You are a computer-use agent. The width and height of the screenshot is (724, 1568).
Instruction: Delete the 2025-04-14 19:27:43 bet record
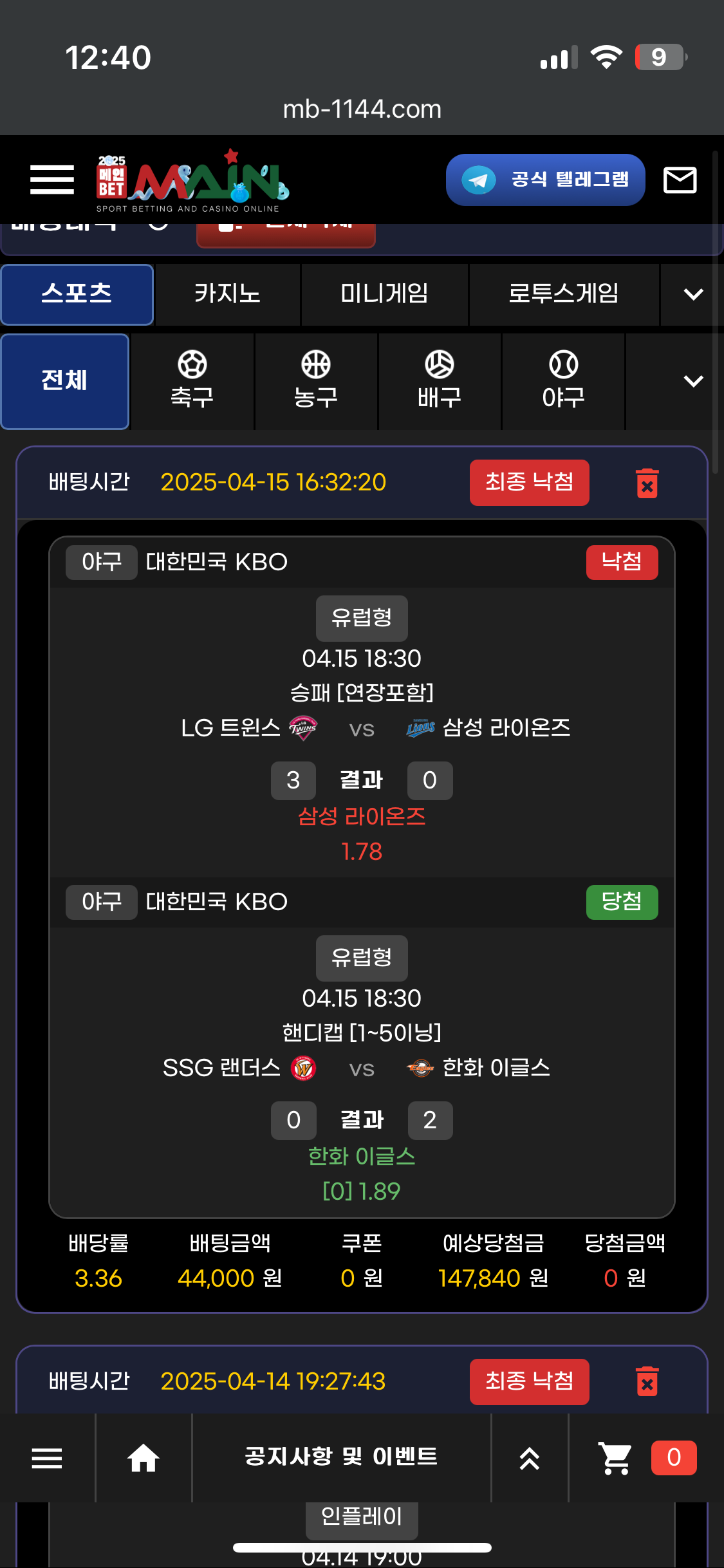647,1381
